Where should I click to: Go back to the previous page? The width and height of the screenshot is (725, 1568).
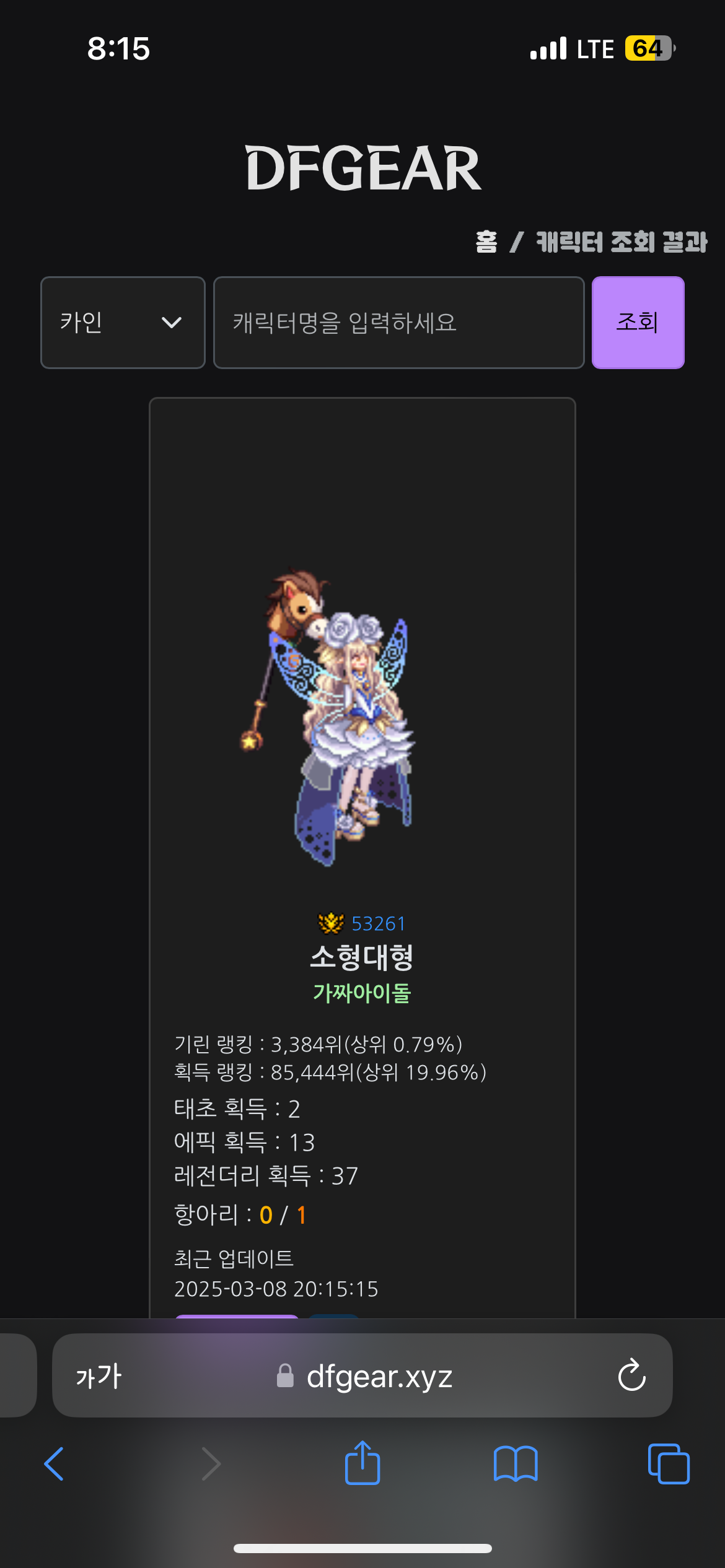(54, 1464)
